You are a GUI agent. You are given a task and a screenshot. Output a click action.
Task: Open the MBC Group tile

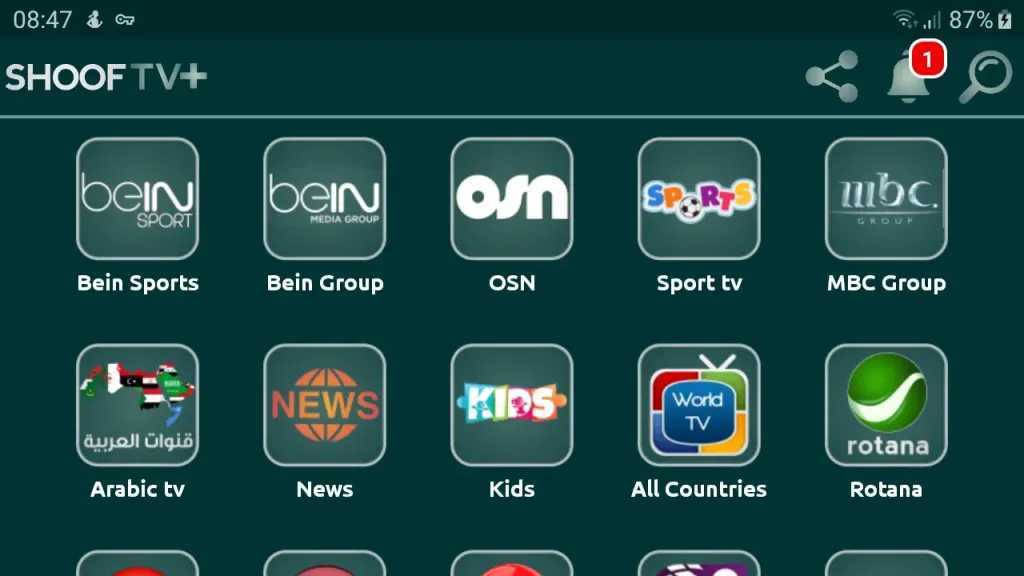tap(886, 199)
